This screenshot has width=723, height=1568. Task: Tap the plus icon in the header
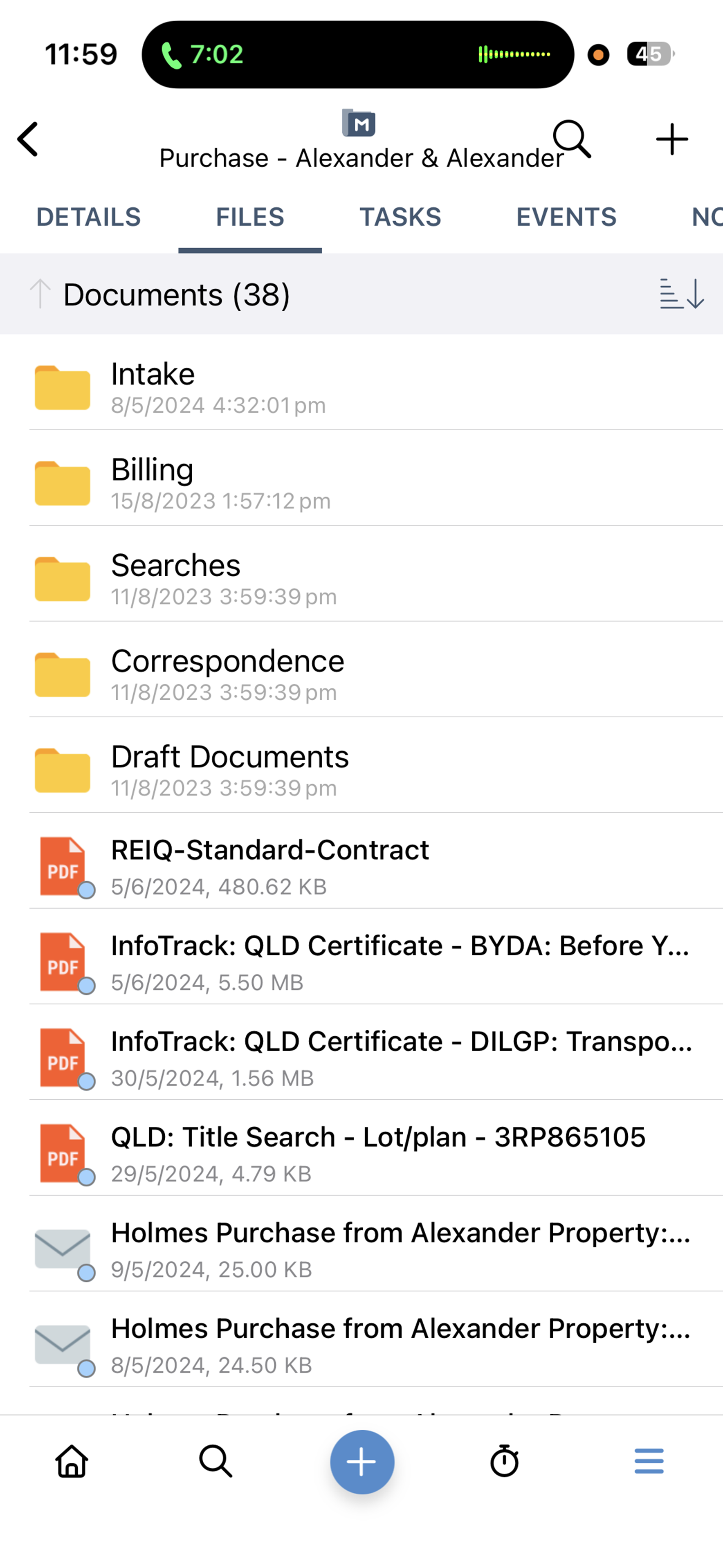coord(672,139)
